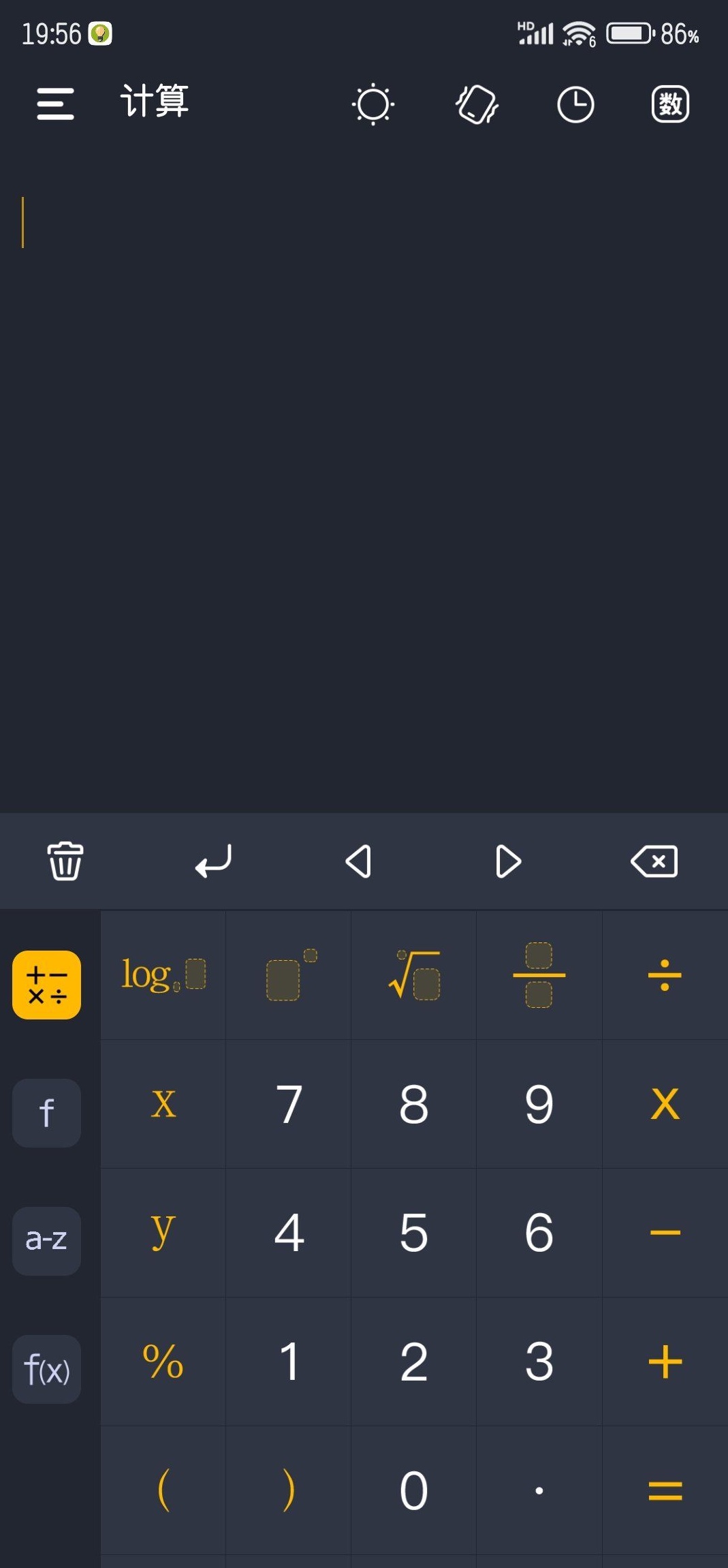Viewport: 728px width, 1568px height.
Task: Insert a square root template
Action: [413, 974]
